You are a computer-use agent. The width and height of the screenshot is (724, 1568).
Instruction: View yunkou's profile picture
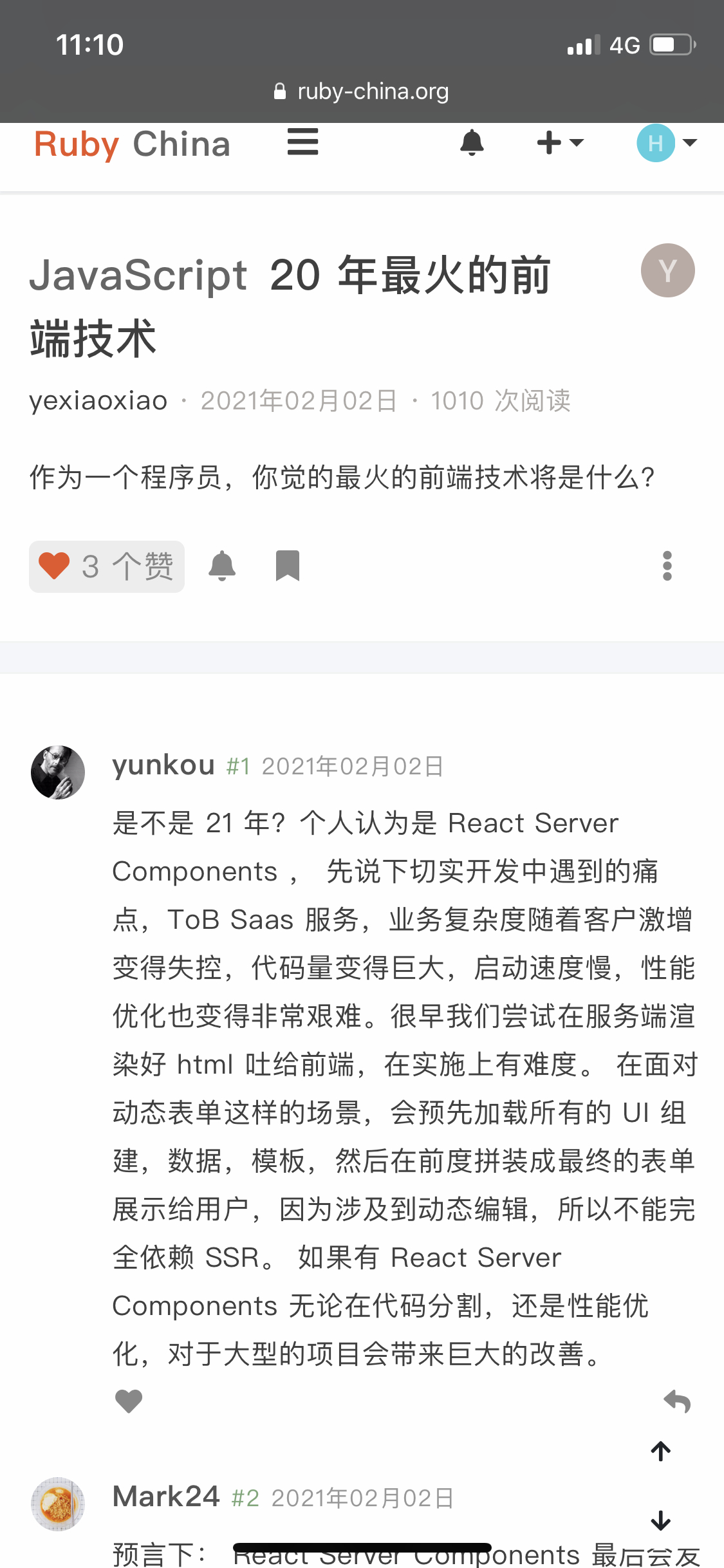point(58,772)
